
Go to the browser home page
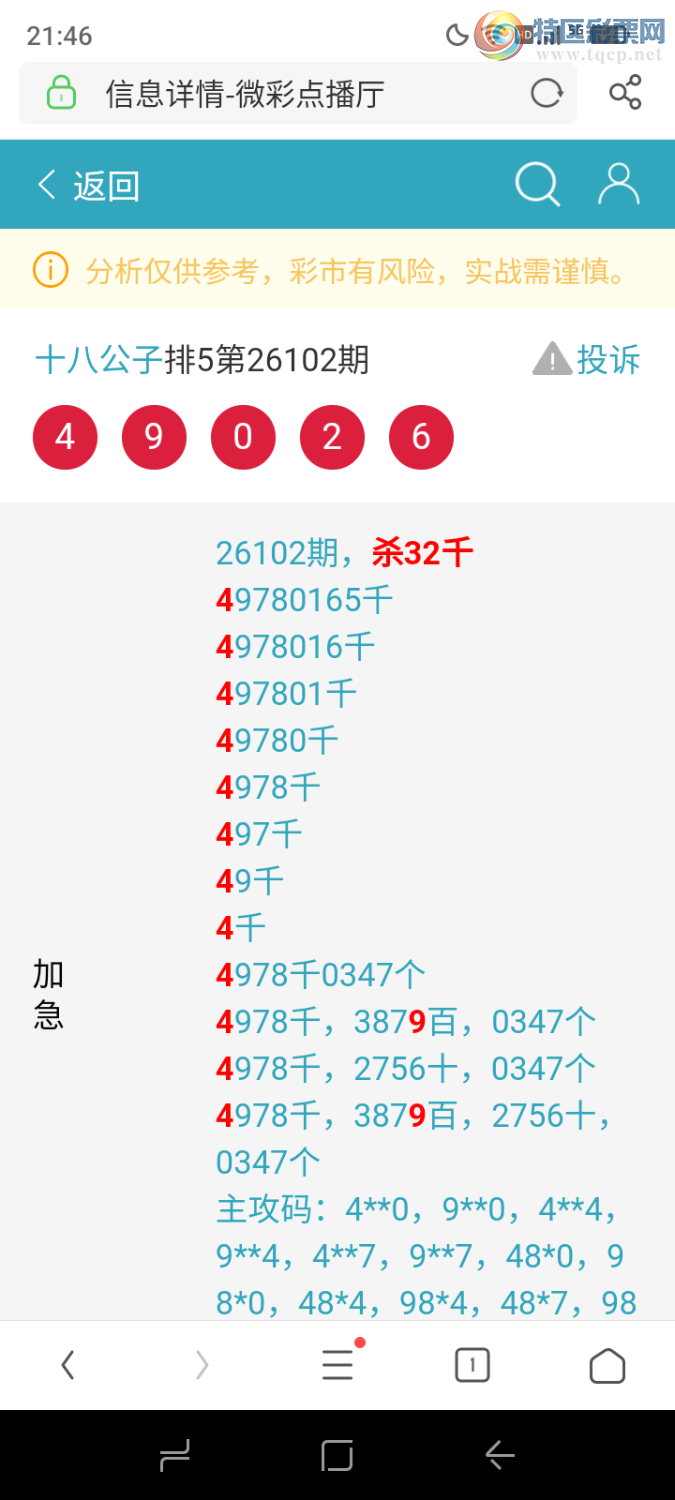click(607, 1365)
